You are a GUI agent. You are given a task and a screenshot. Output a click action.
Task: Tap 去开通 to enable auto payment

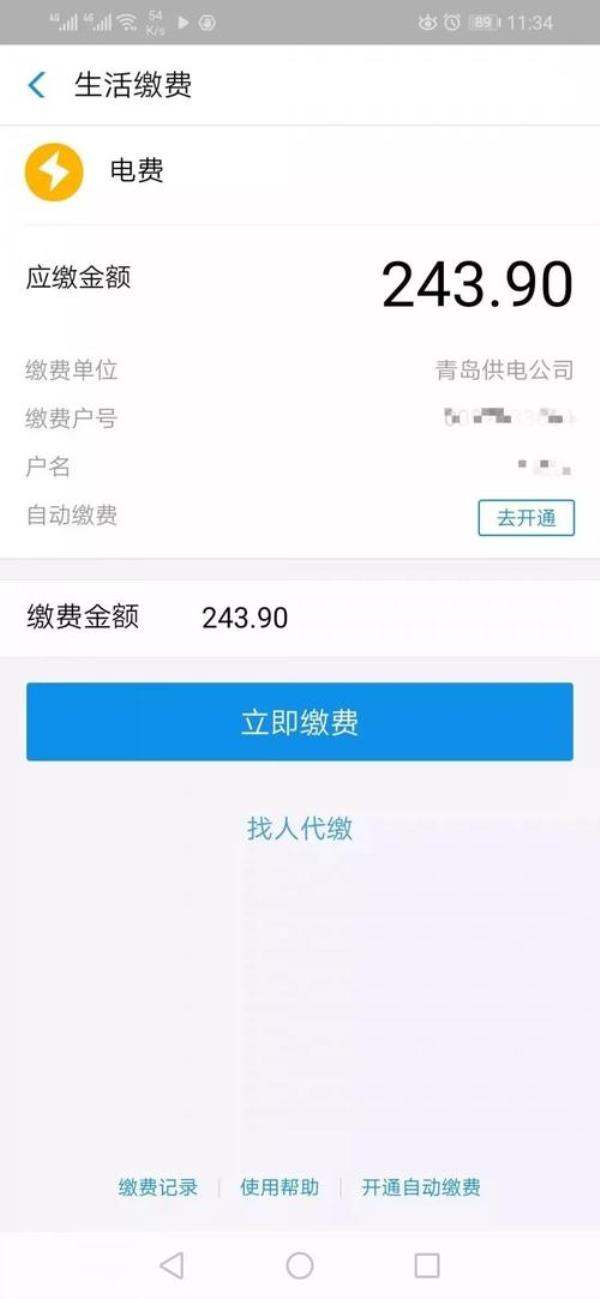526,518
